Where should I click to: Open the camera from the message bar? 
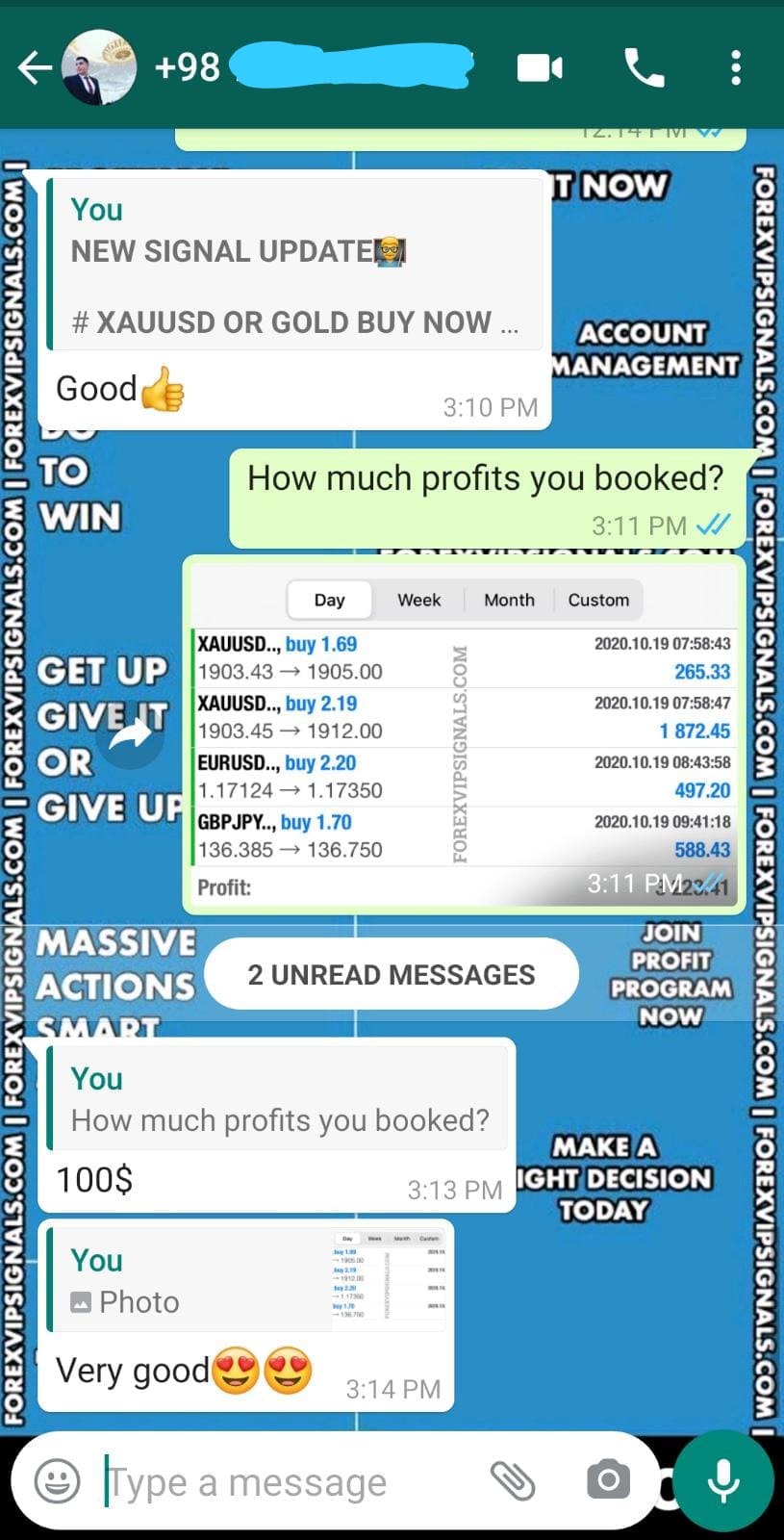tap(608, 1480)
